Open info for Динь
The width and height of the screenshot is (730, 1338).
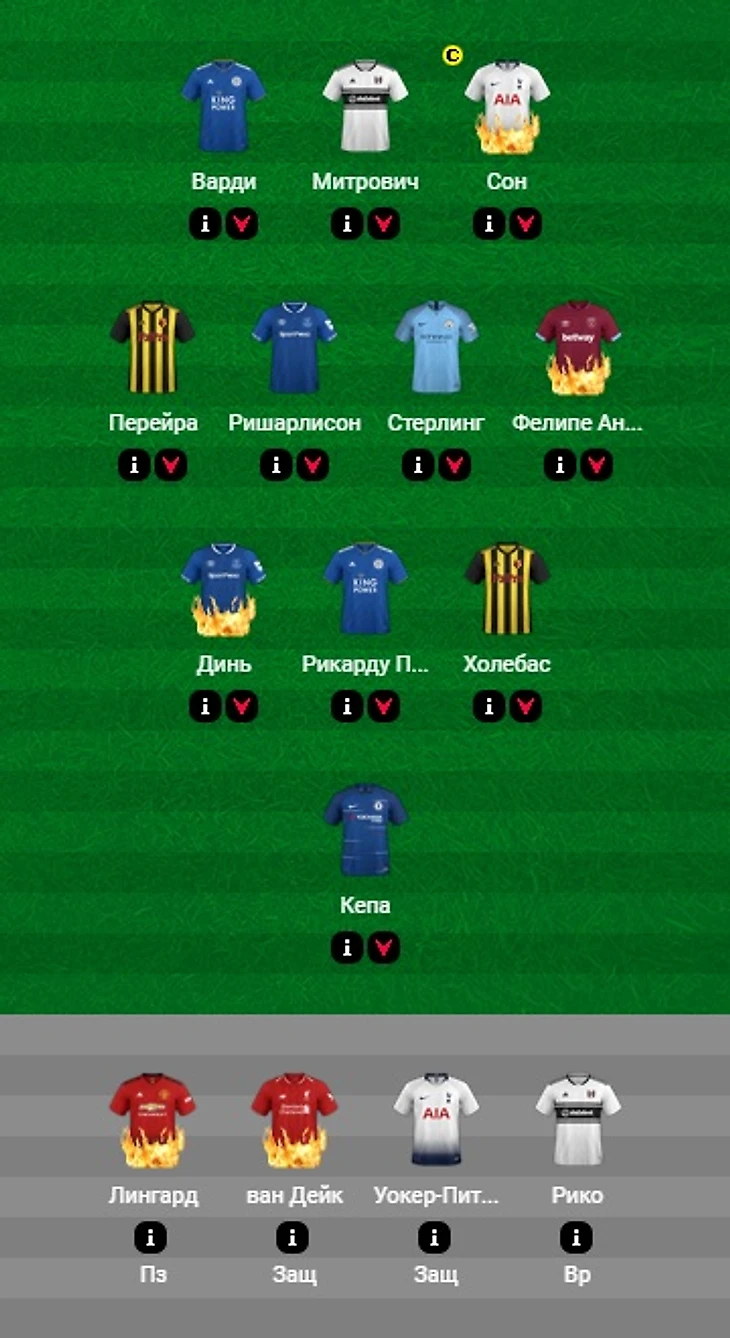point(205,707)
